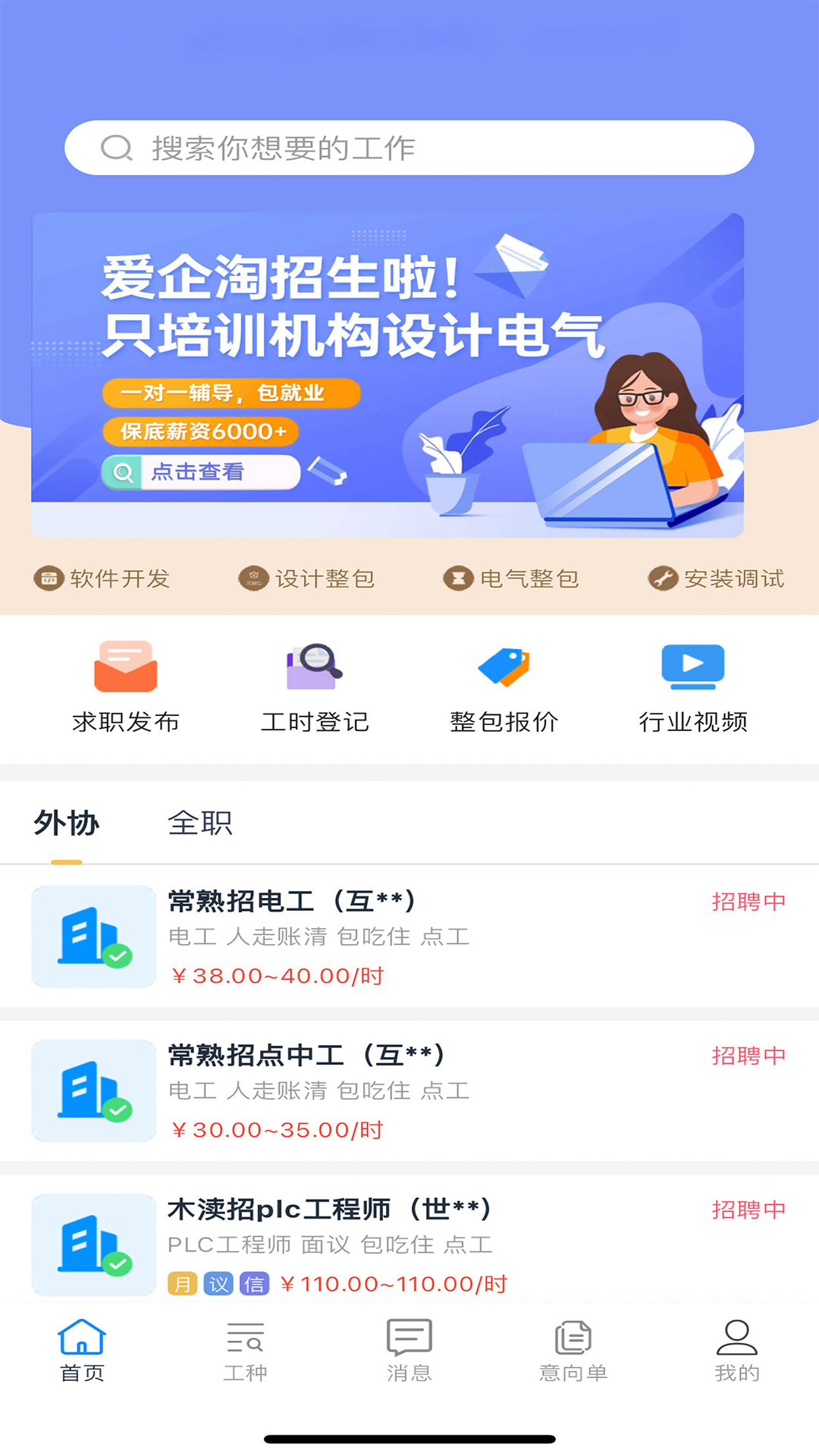Open the 设计整包 category
Viewport: 819px width, 1456px height.
306,579
